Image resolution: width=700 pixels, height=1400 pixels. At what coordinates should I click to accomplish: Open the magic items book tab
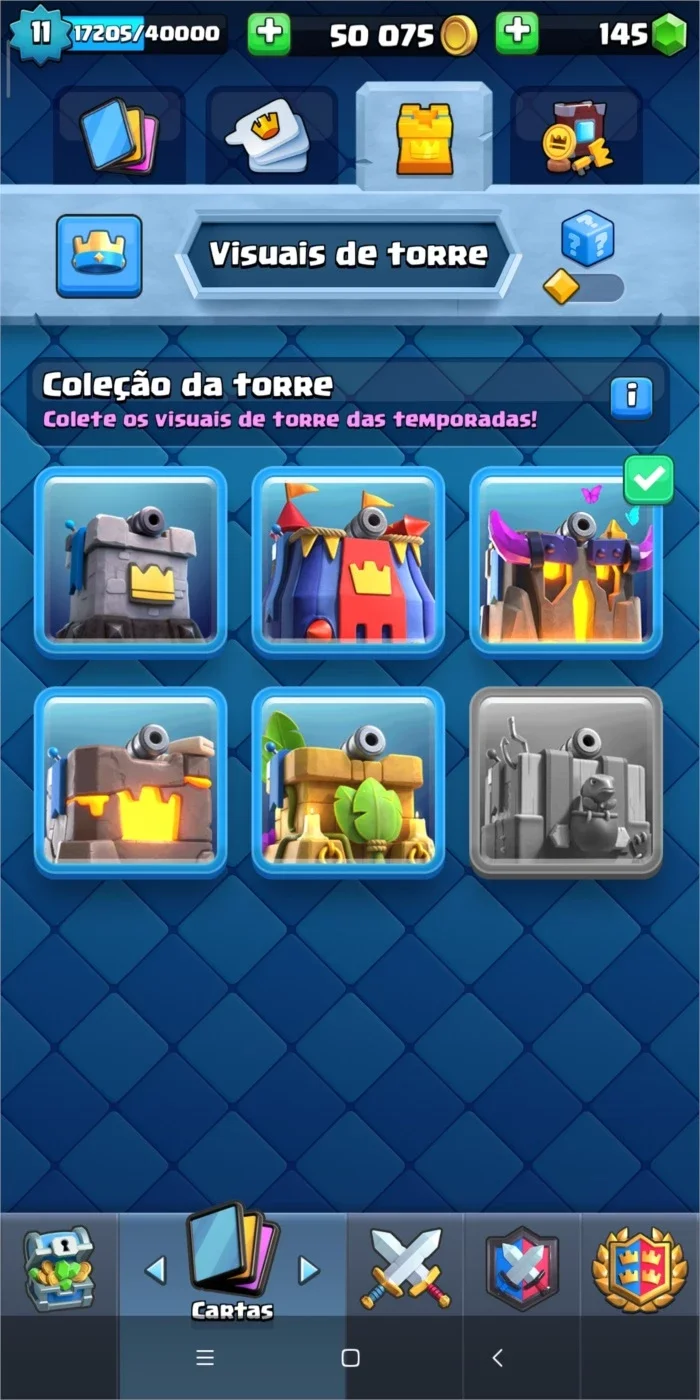[x=577, y=137]
